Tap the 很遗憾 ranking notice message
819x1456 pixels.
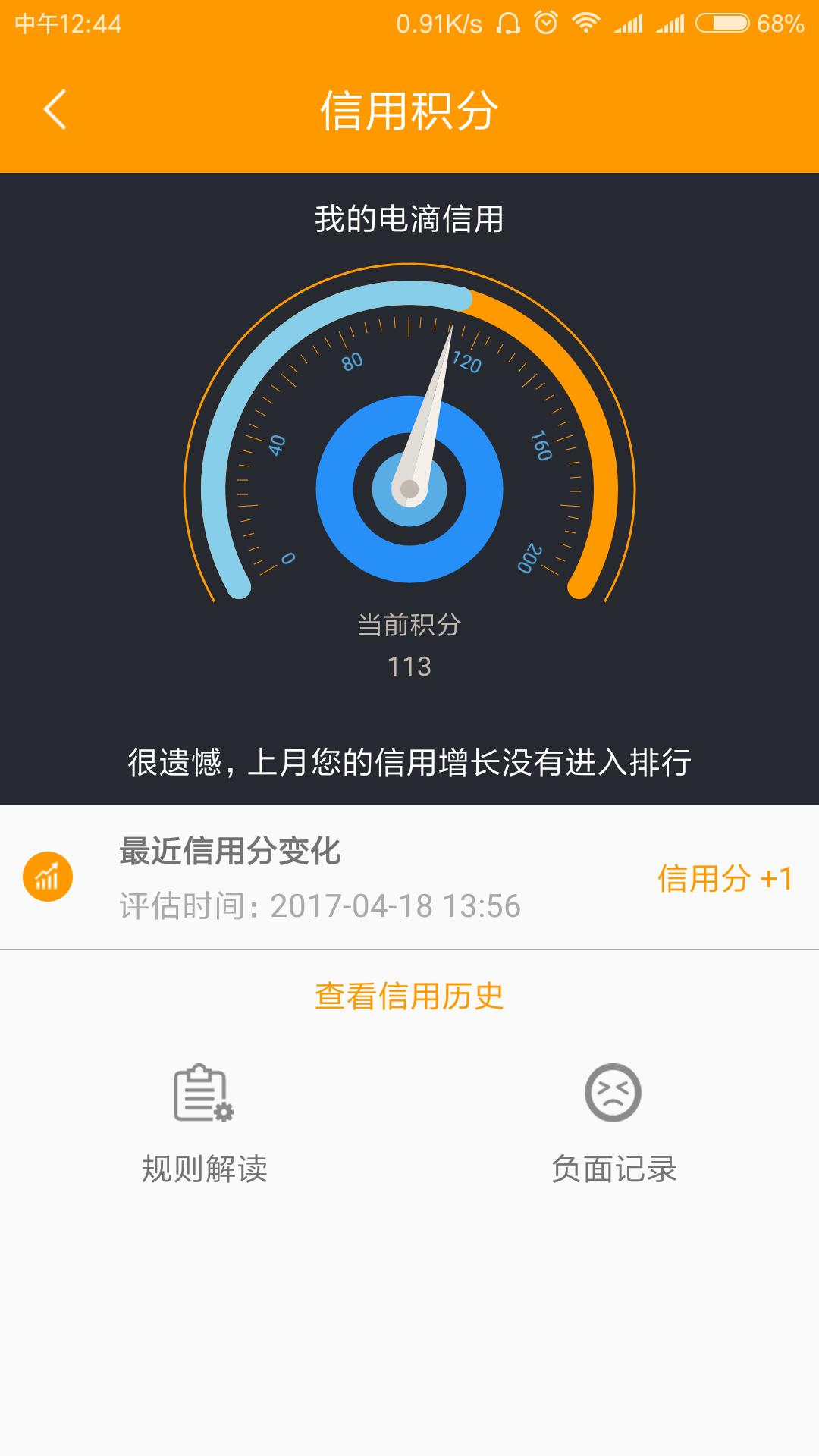point(409,763)
